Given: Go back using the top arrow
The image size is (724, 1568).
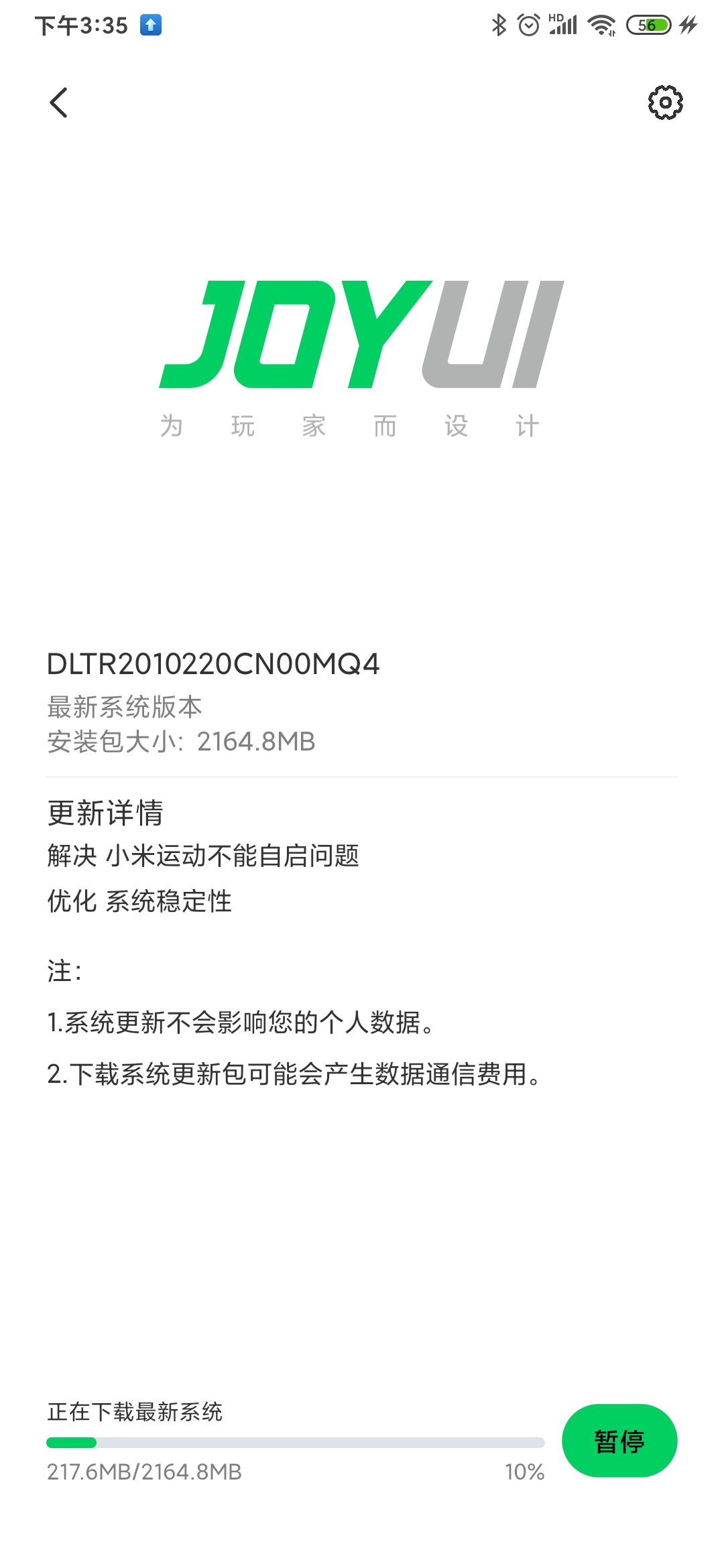Looking at the screenshot, I should (59, 103).
